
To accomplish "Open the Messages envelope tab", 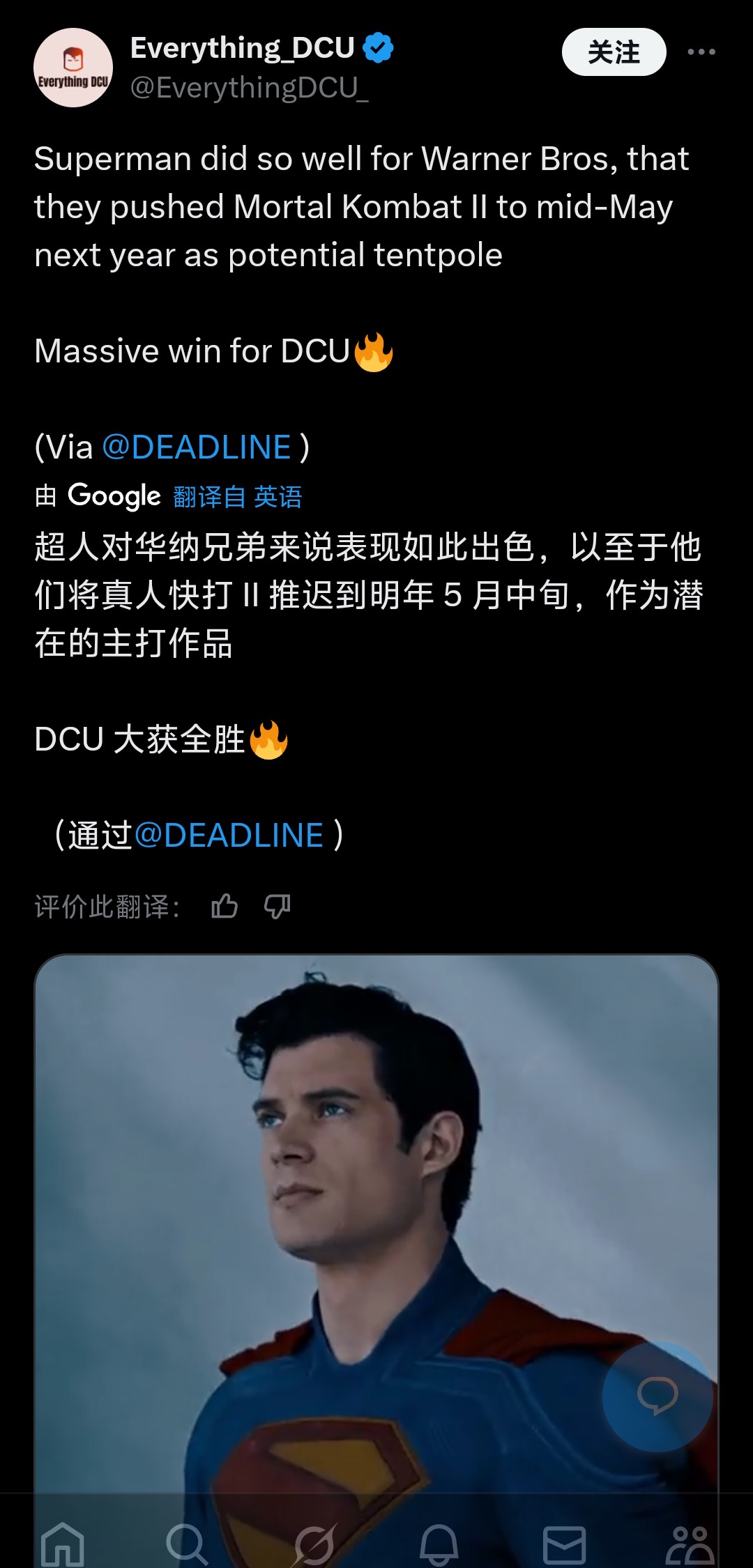I will (564, 1544).
